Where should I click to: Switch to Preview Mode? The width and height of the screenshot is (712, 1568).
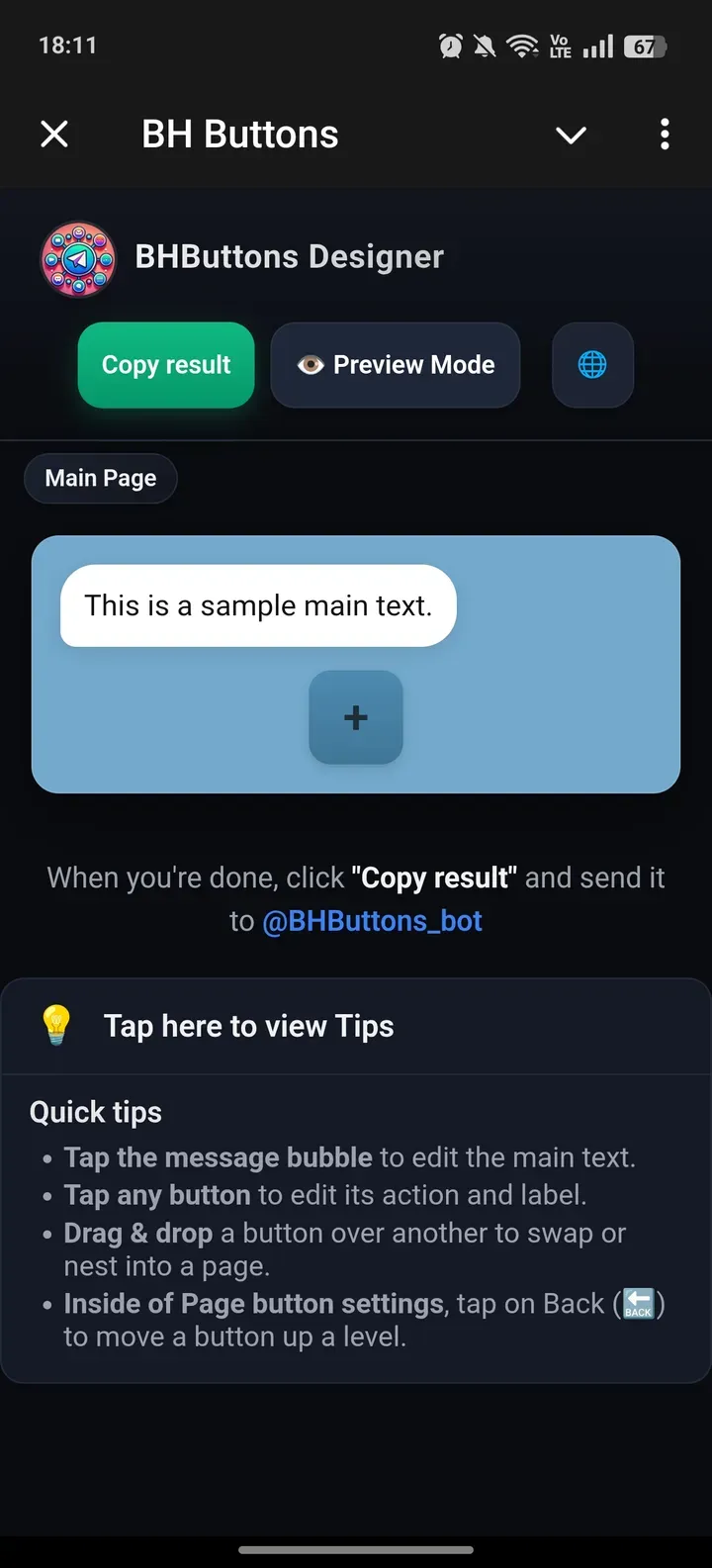click(x=396, y=365)
